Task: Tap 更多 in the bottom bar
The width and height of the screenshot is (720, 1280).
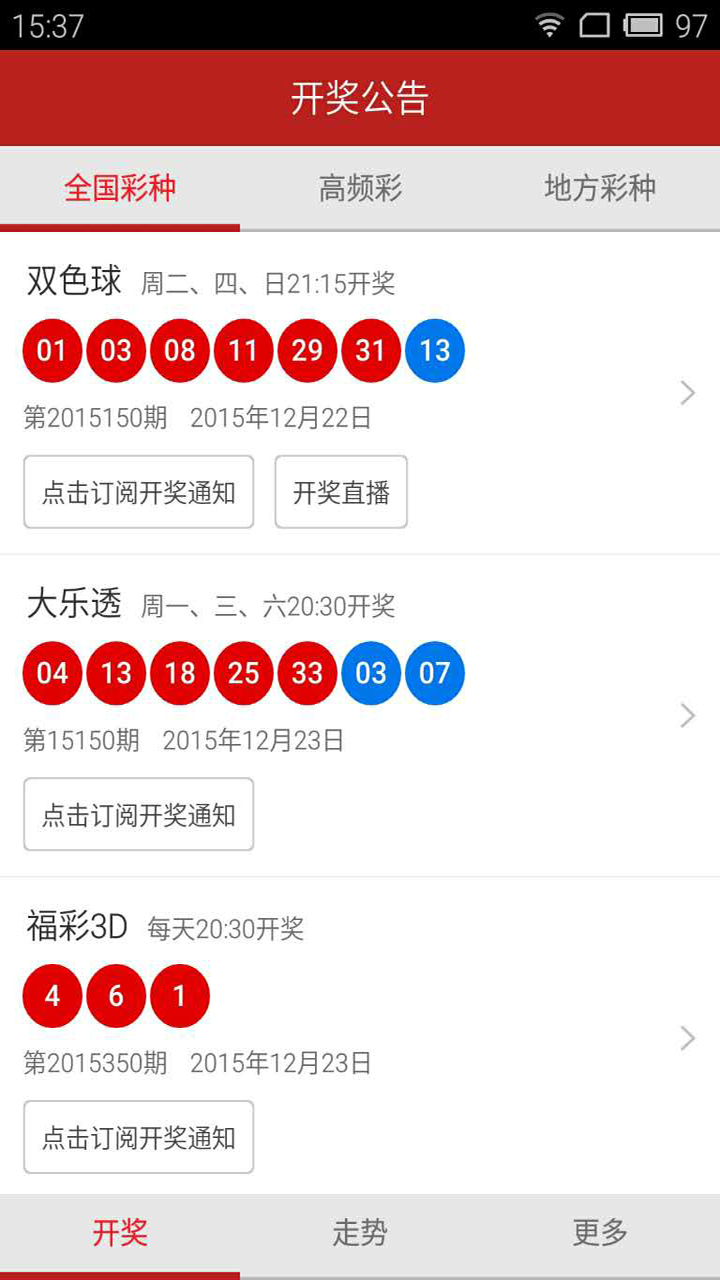Action: [600, 1232]
